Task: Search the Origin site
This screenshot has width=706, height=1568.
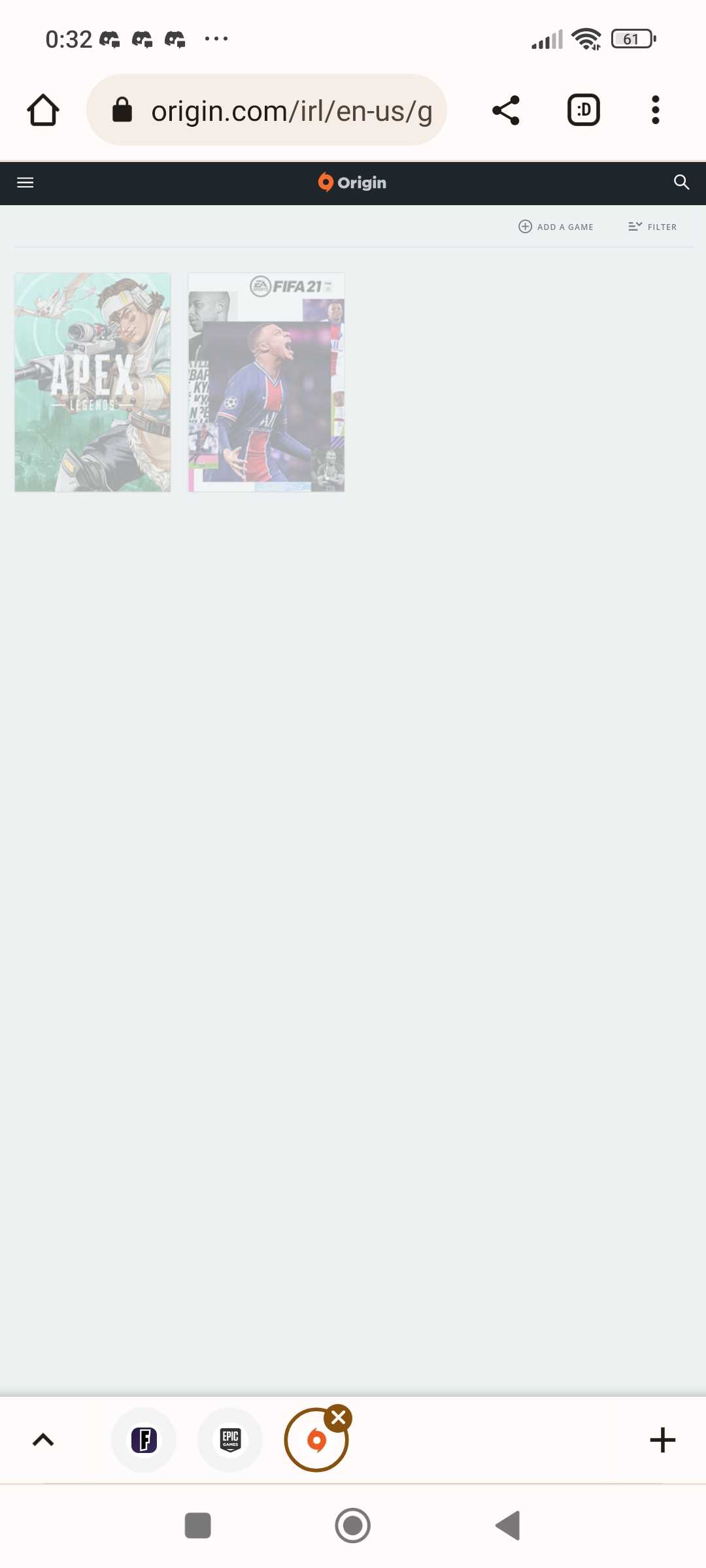Action: click(x=681, y=182)
